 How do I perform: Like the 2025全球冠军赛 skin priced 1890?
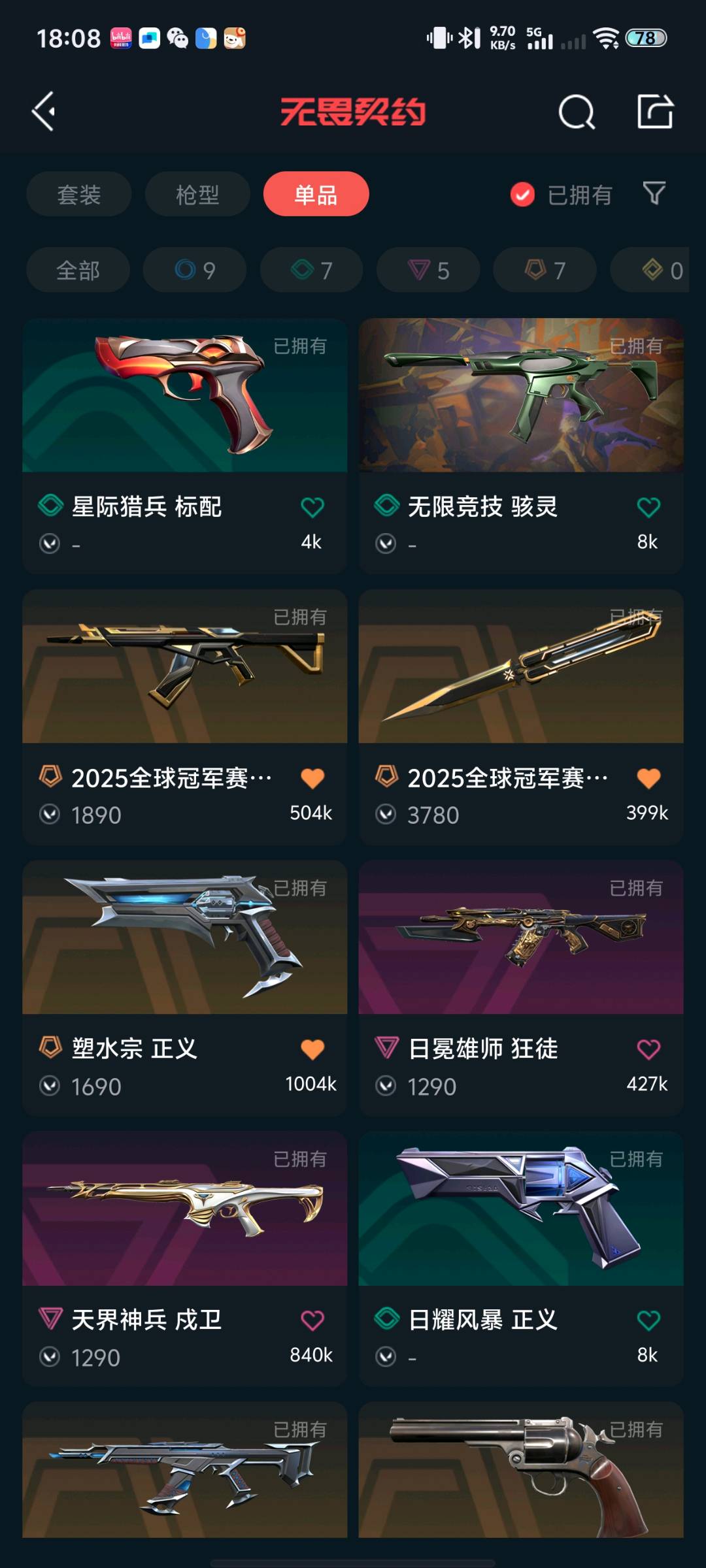click(312, 778)
